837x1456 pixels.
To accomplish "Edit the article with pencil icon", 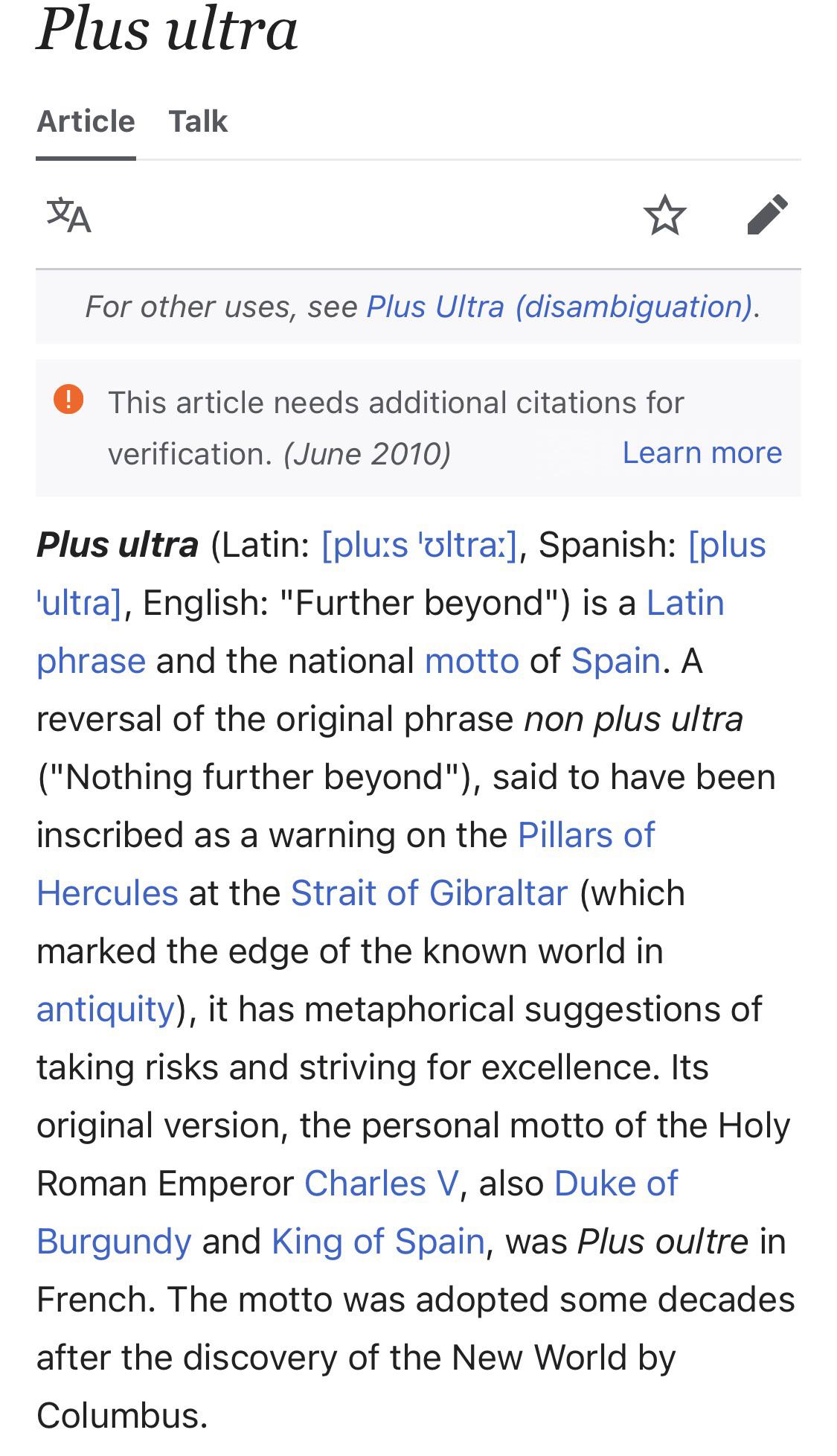I will [x=767, y=216].
